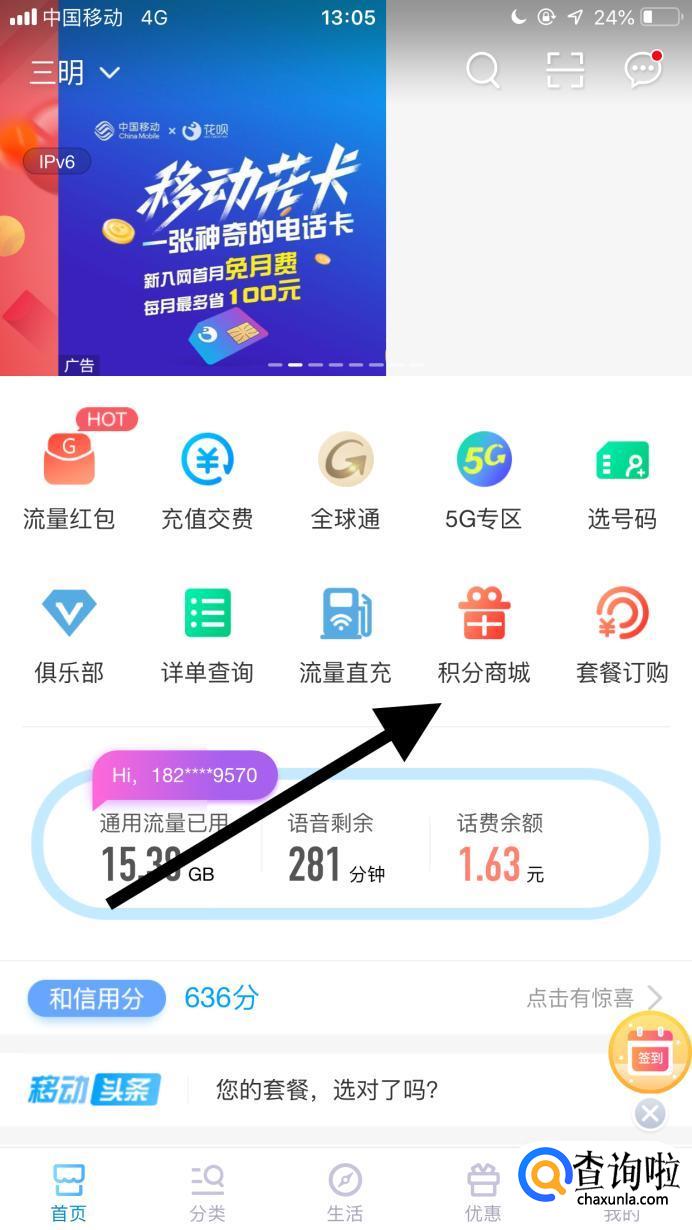This screenshot has width=692, height=1230.
Task: Open 流量直充
Action: 345,633
